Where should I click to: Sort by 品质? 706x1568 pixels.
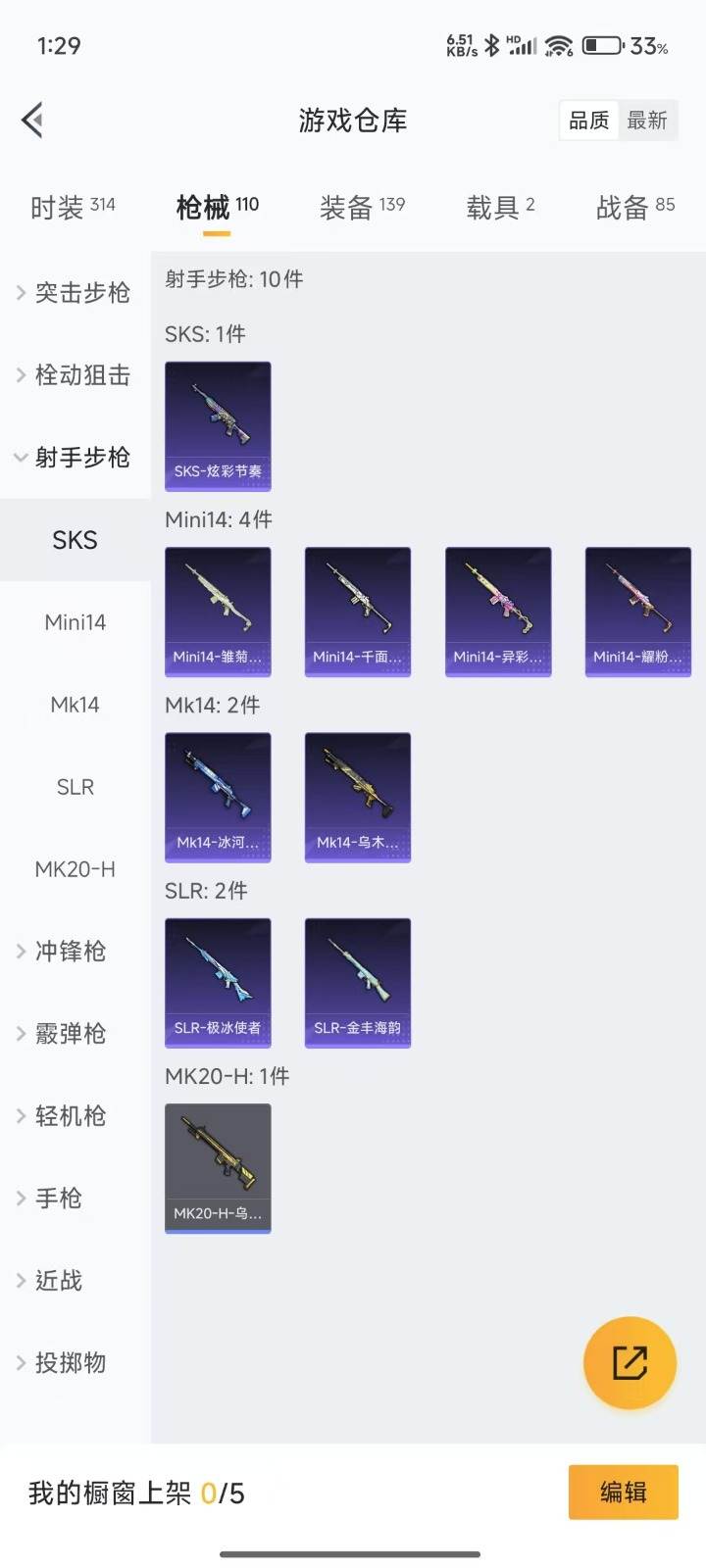[589, 121]
